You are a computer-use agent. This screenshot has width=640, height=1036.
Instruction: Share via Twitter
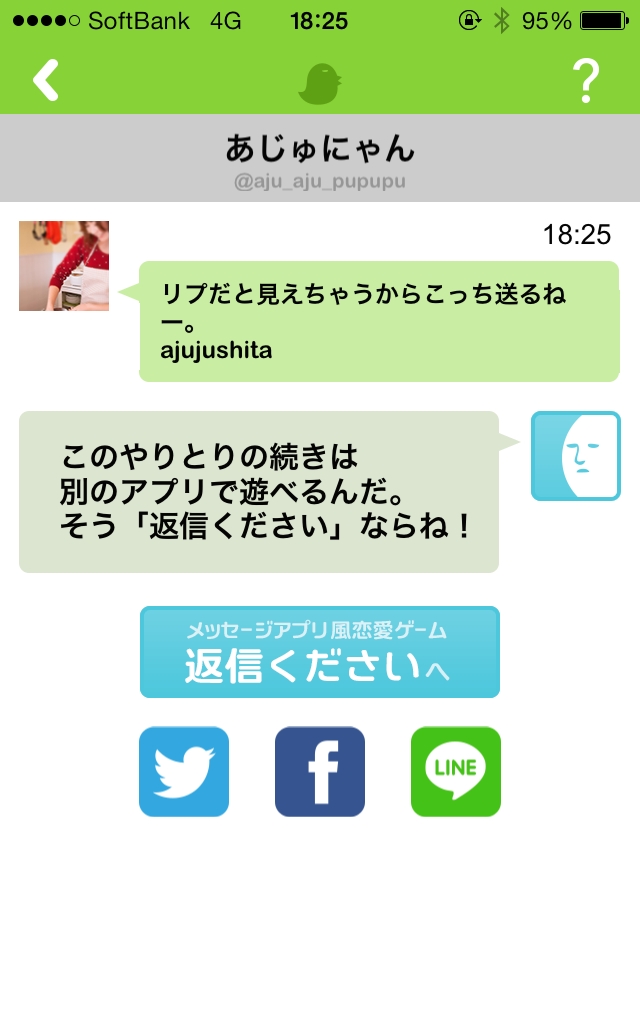(184, 772)
